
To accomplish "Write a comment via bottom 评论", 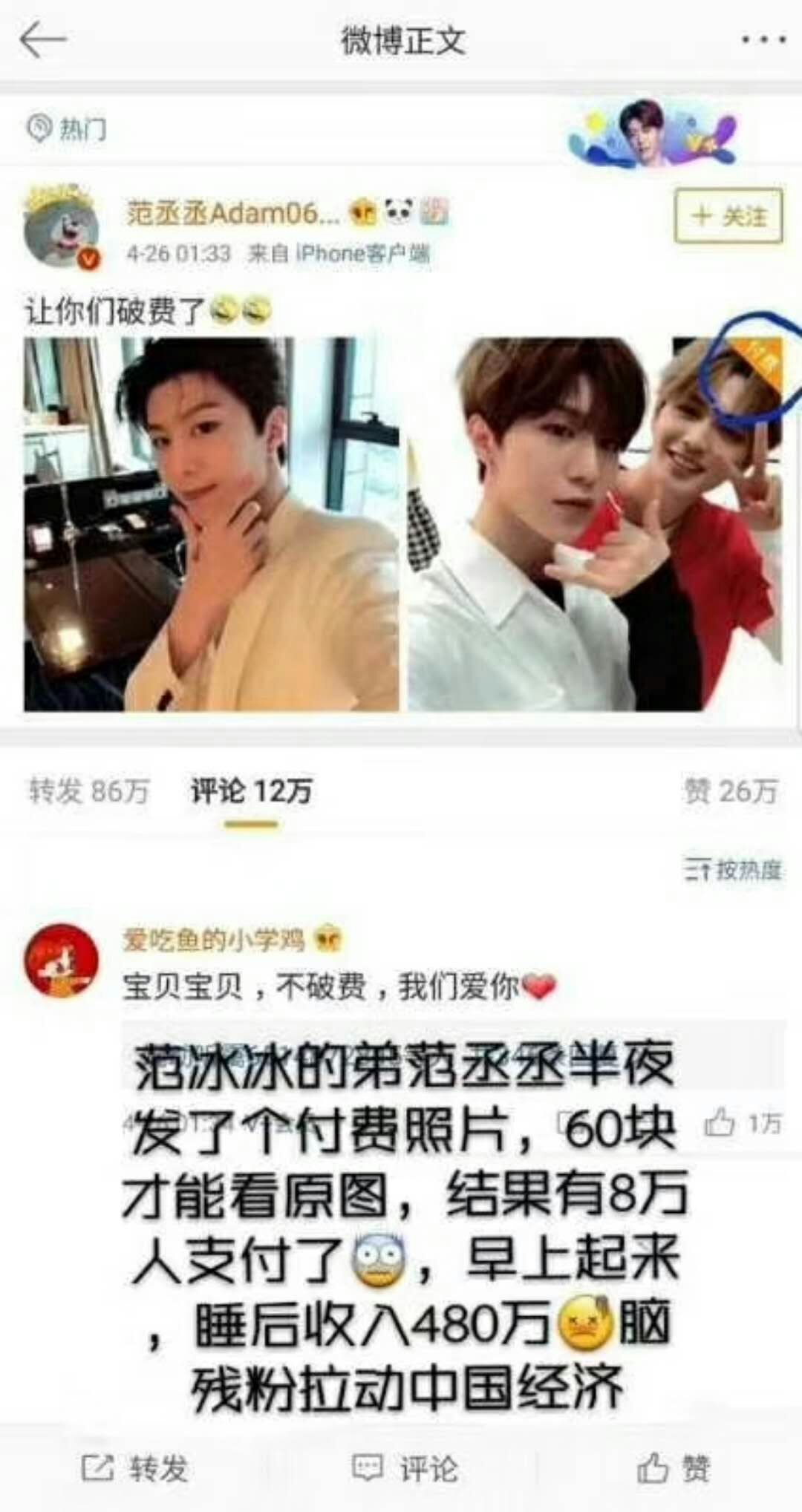I will [404, 1468].
